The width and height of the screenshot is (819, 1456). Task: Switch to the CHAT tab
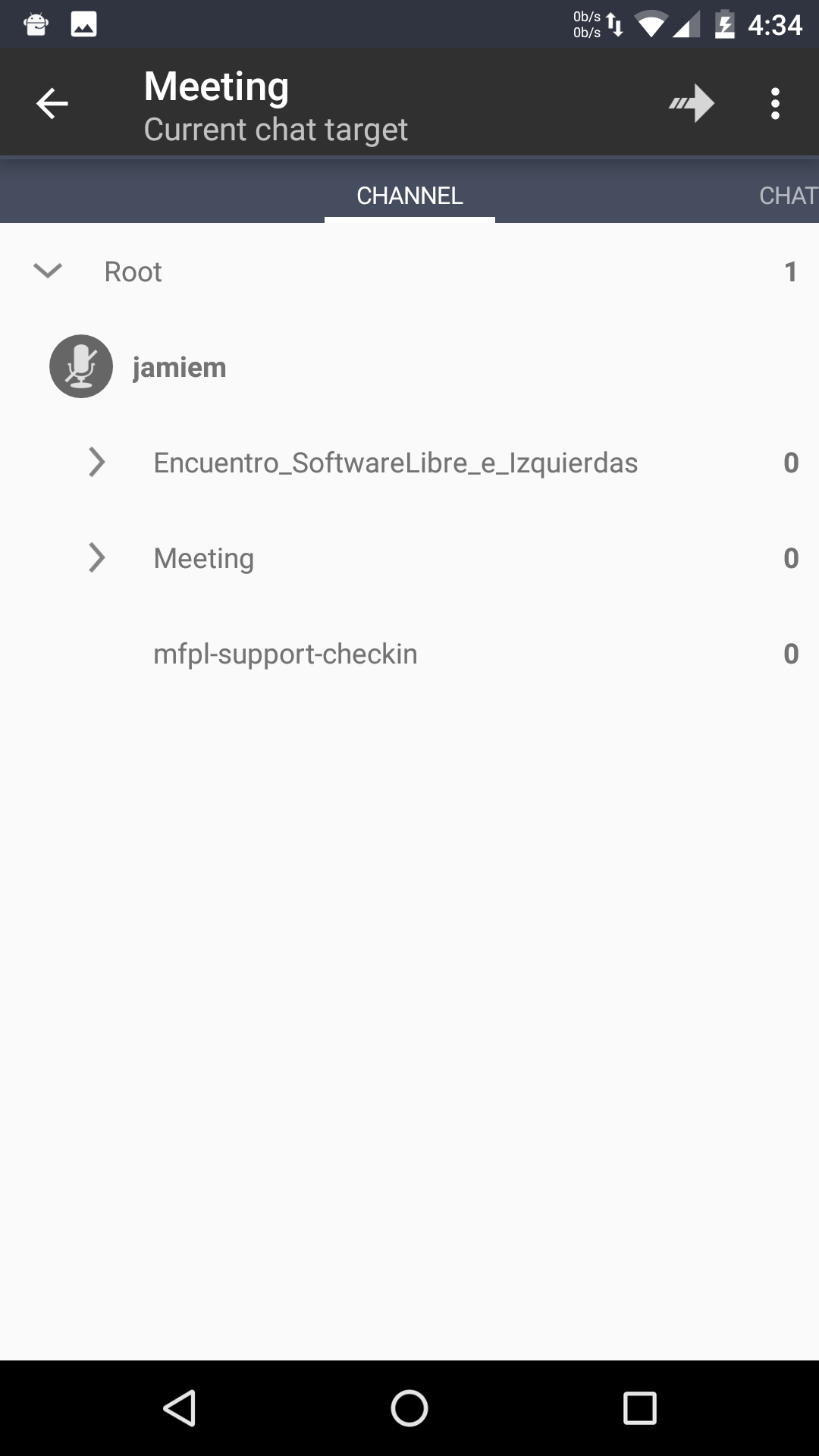[x=788, y=196]
